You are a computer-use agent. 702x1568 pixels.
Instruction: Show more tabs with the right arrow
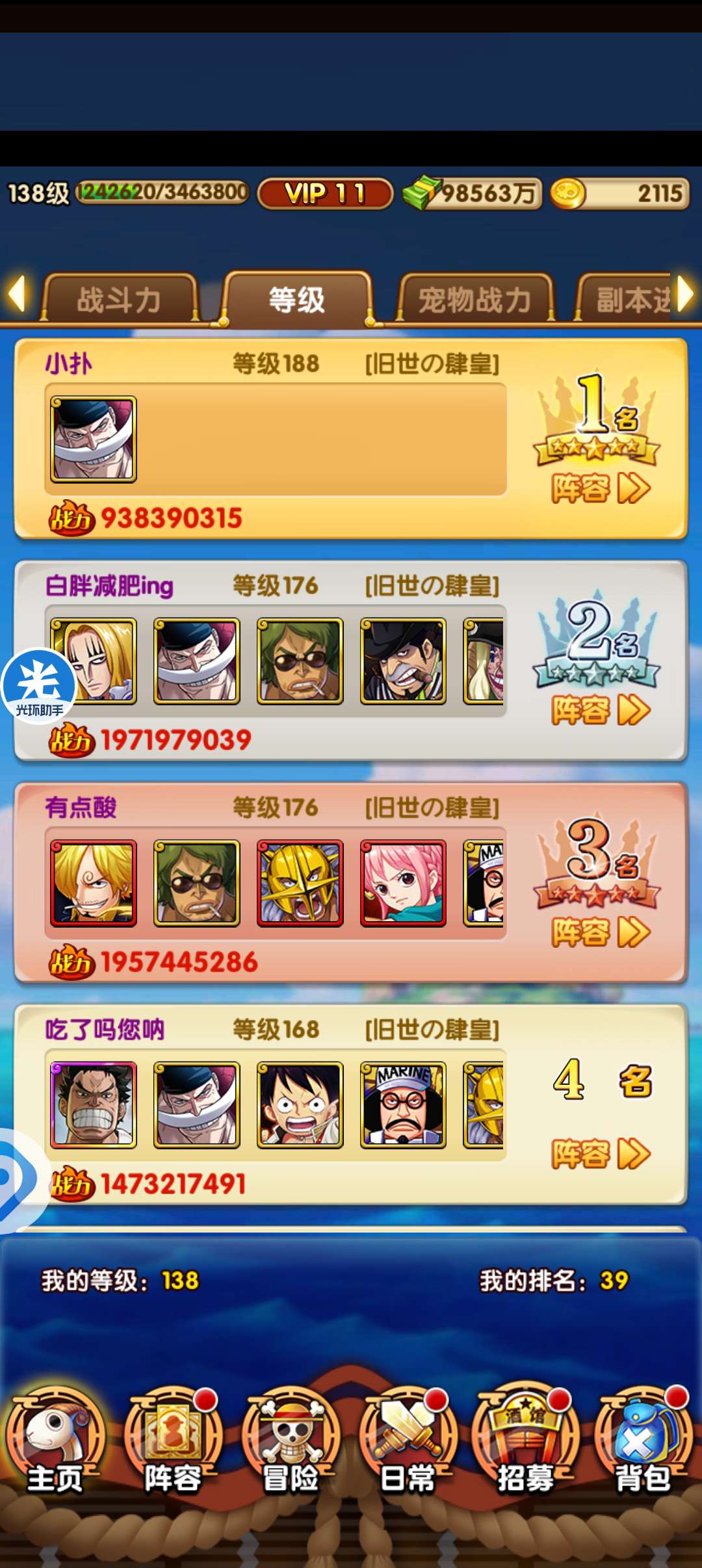coord(685,294)
